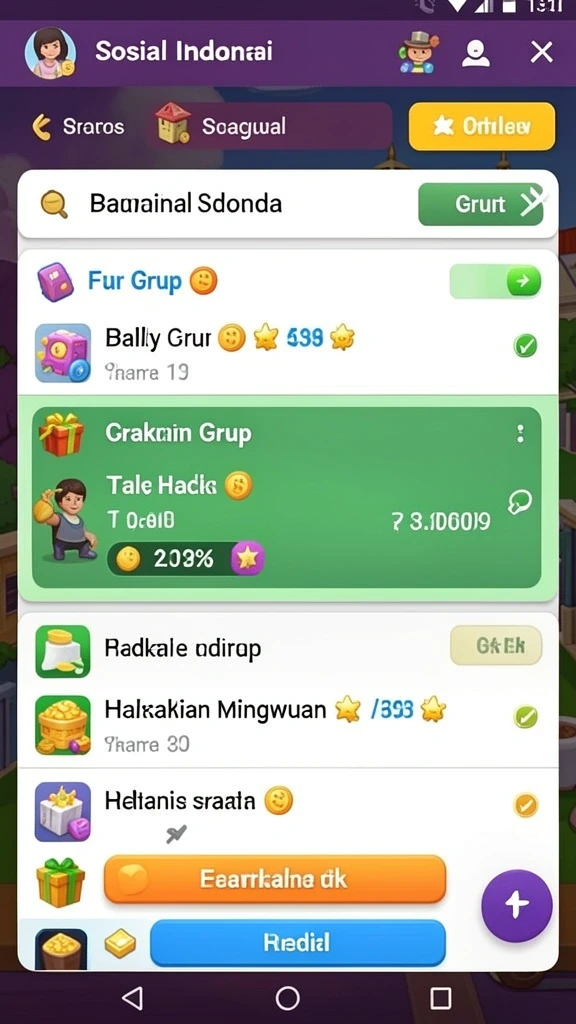Open chat bubble on Grakmin Grup card
576x1024 pixels.
[520, 502]
